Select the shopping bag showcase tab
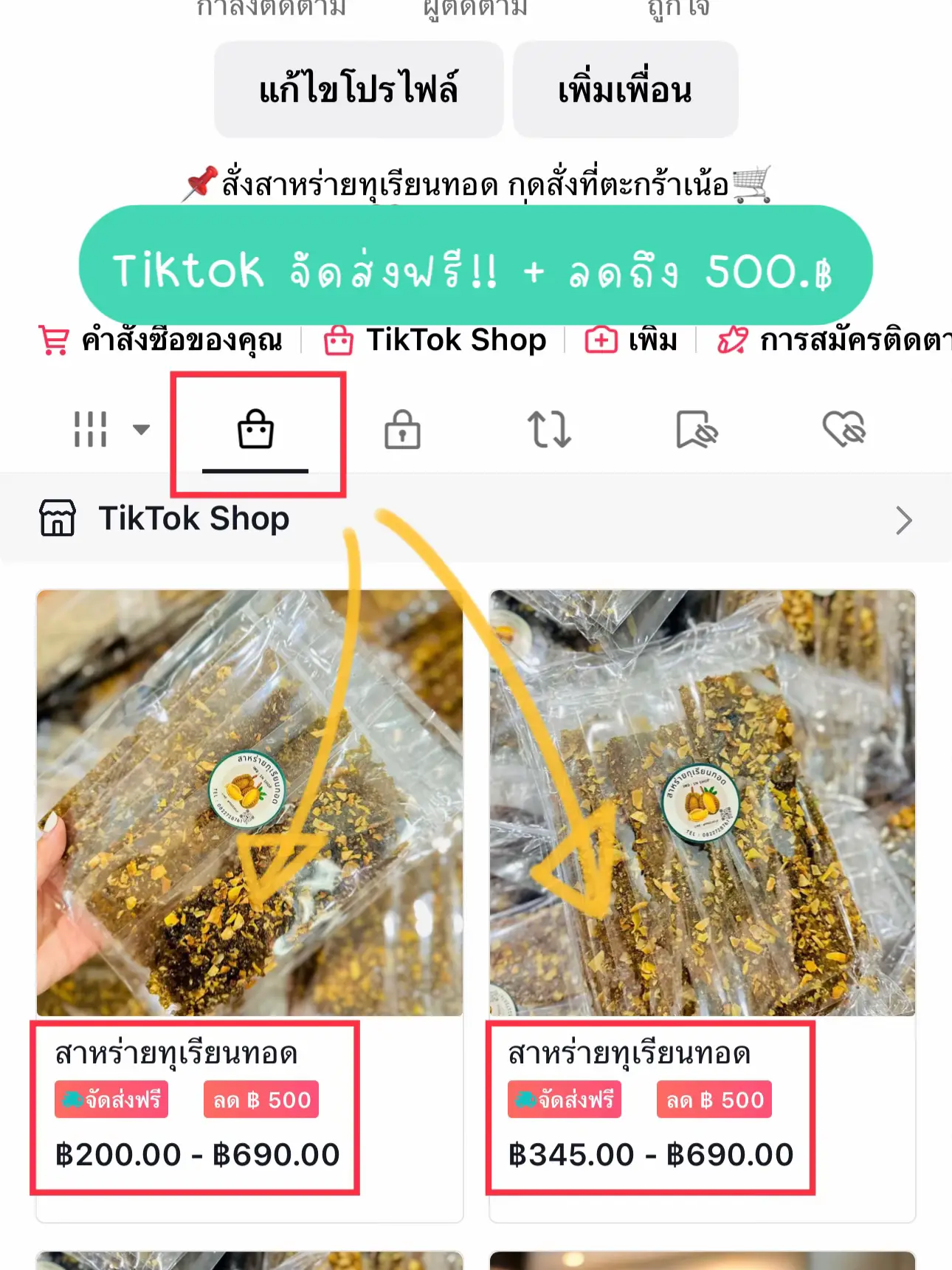Screen dimensions: 952x1270 click(x=255, y=429)
